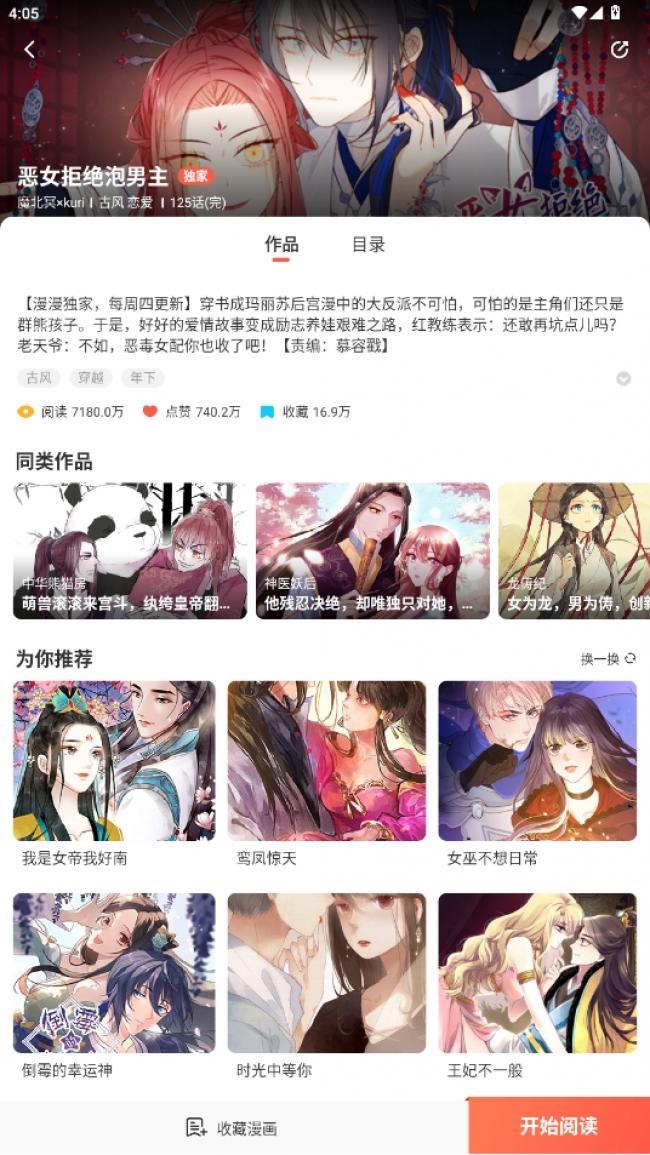The height and width of the screenshot is (1155, 650).
Task: Tap the 穿越 tag chip
Action: (x=91, y=378)
